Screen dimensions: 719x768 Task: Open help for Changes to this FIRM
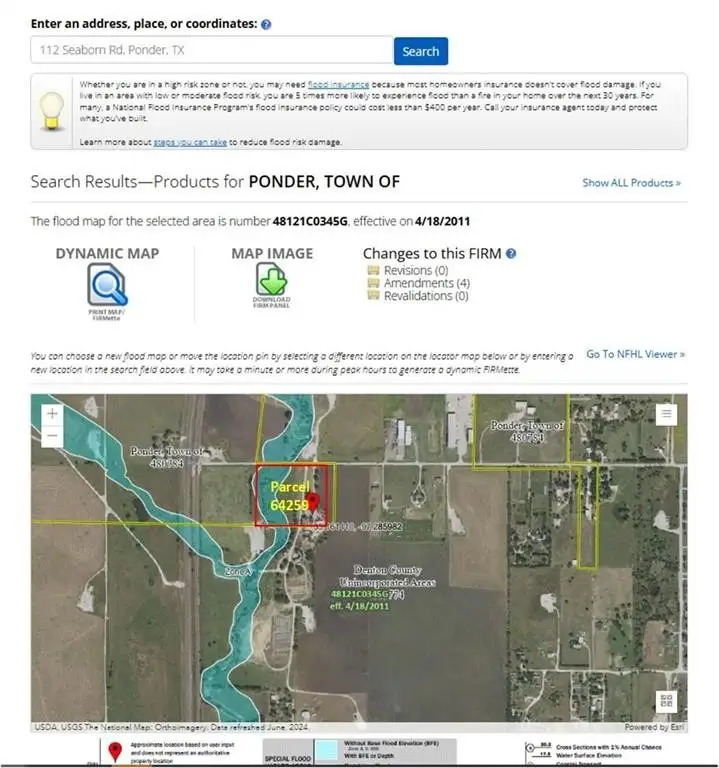coord(511,254)
